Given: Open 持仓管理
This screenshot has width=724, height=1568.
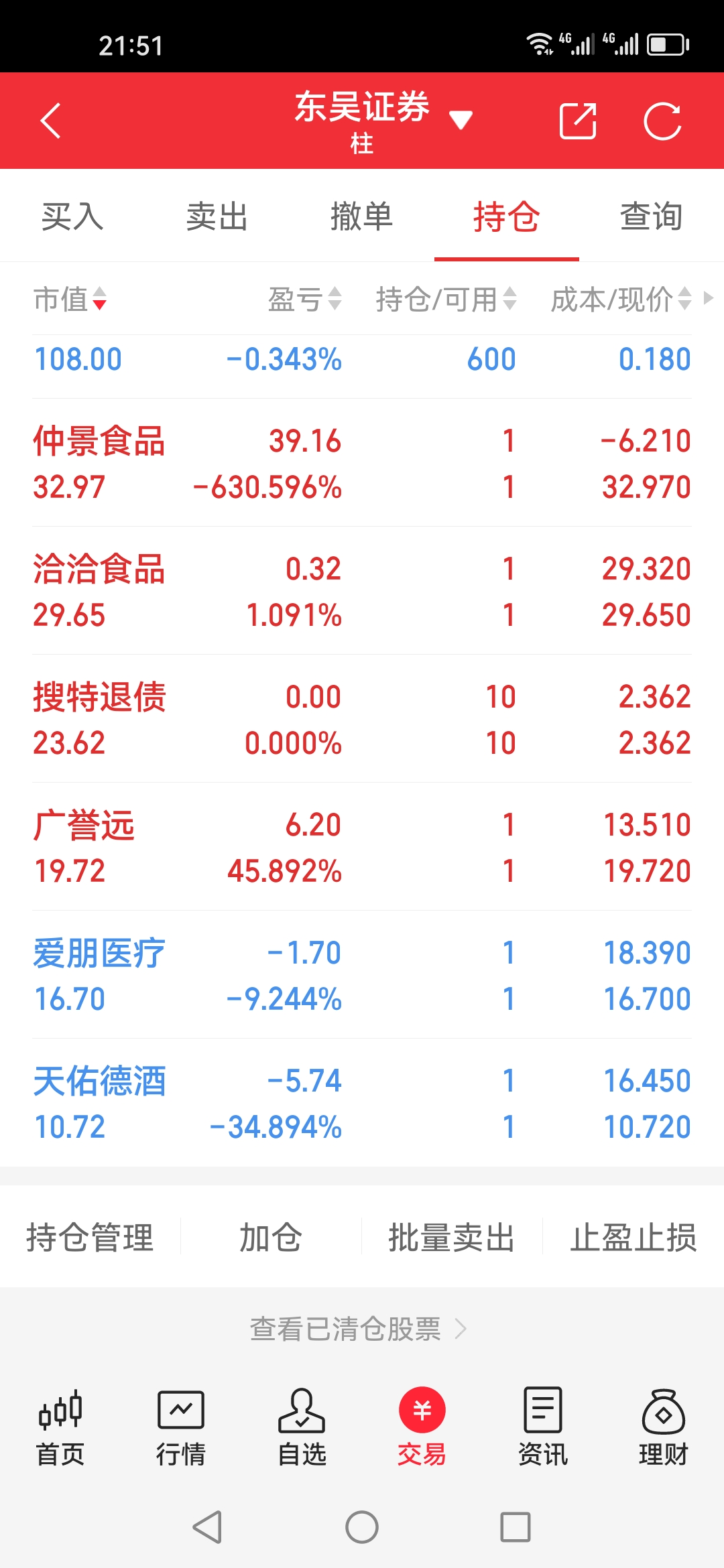Looking at the screenshot, I should tap(90, 1237).
